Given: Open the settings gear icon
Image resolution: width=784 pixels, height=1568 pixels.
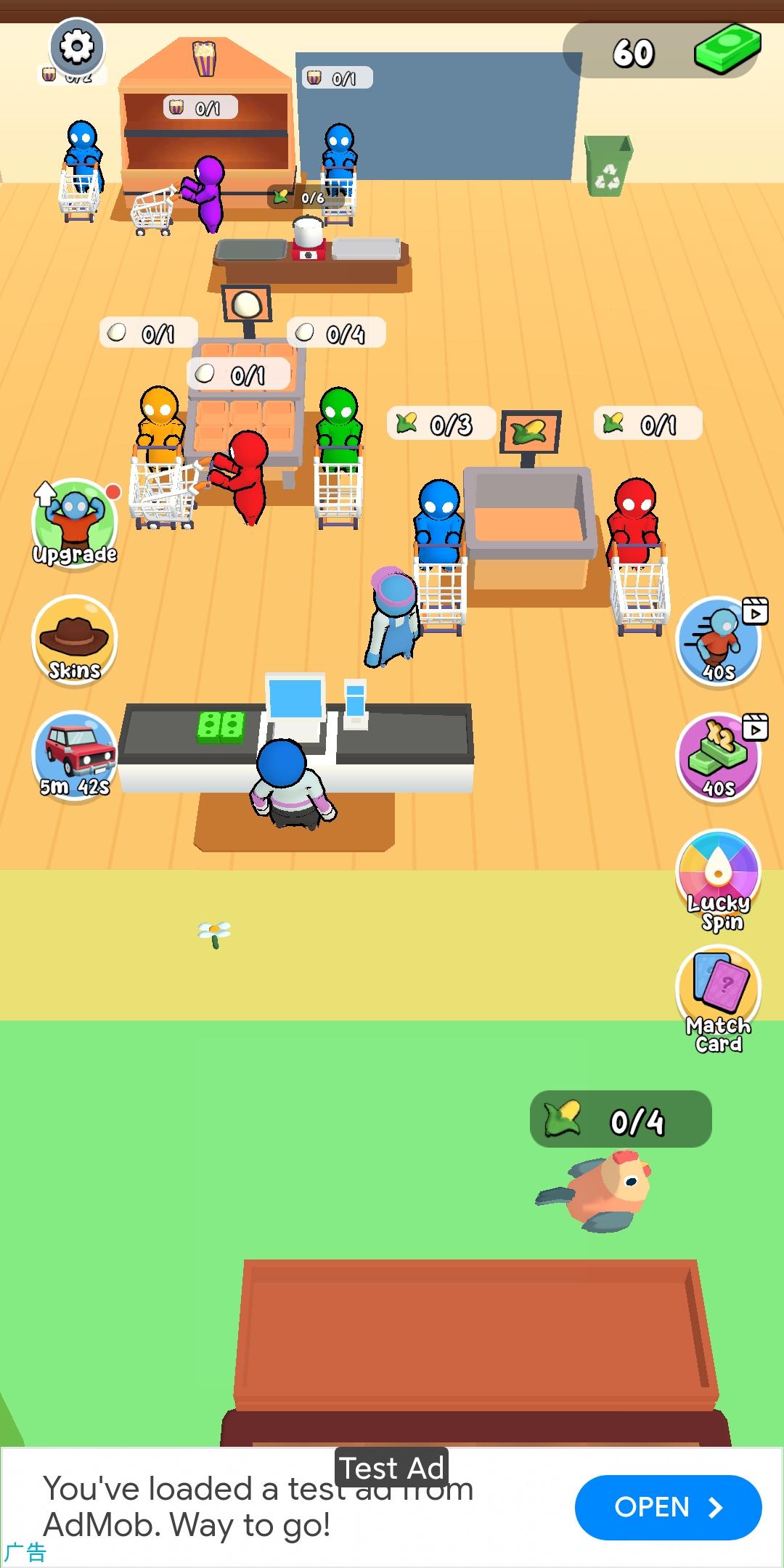Looking at the screenshot, I should pyautogui.click(x=76, y=47).
